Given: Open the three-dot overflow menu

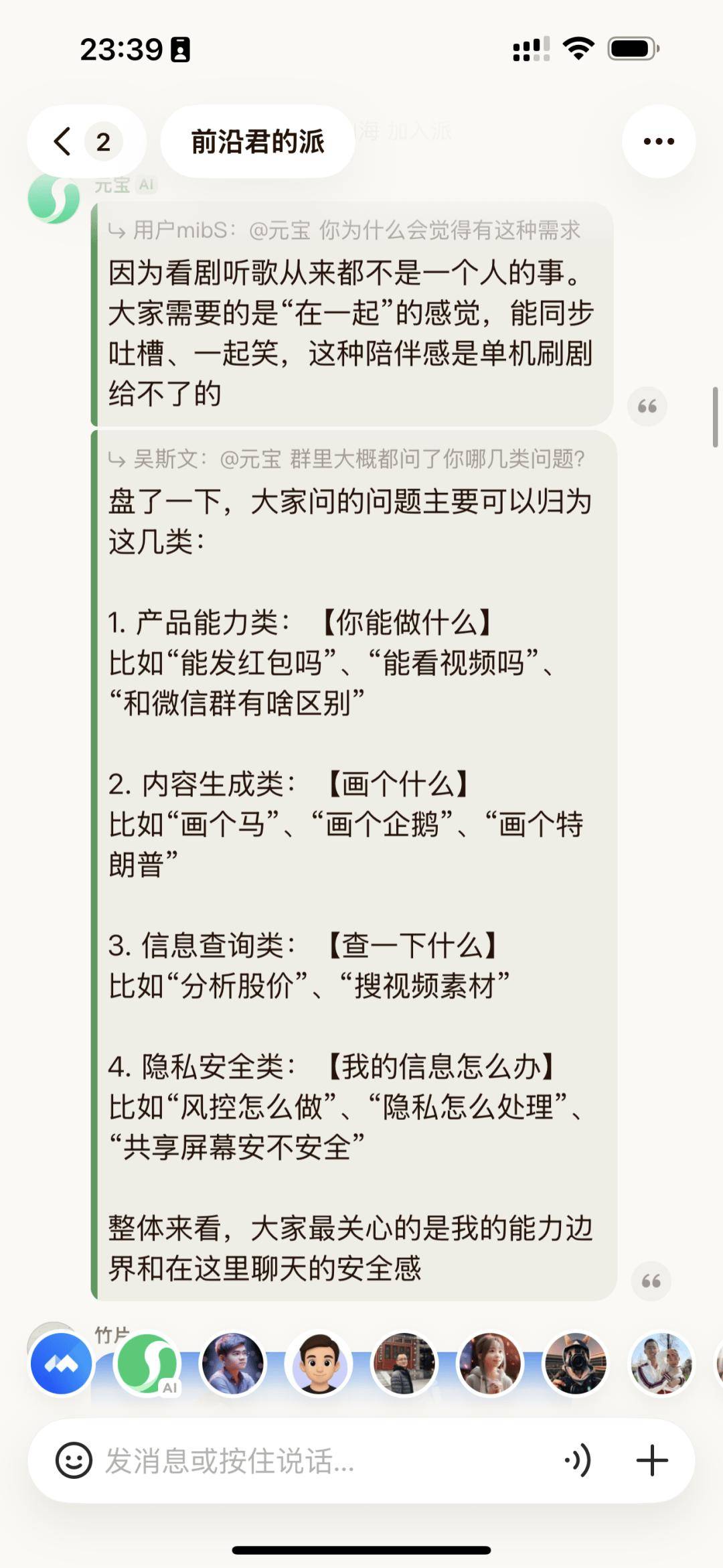Looking at the screenshot, I should coord(658,141).
